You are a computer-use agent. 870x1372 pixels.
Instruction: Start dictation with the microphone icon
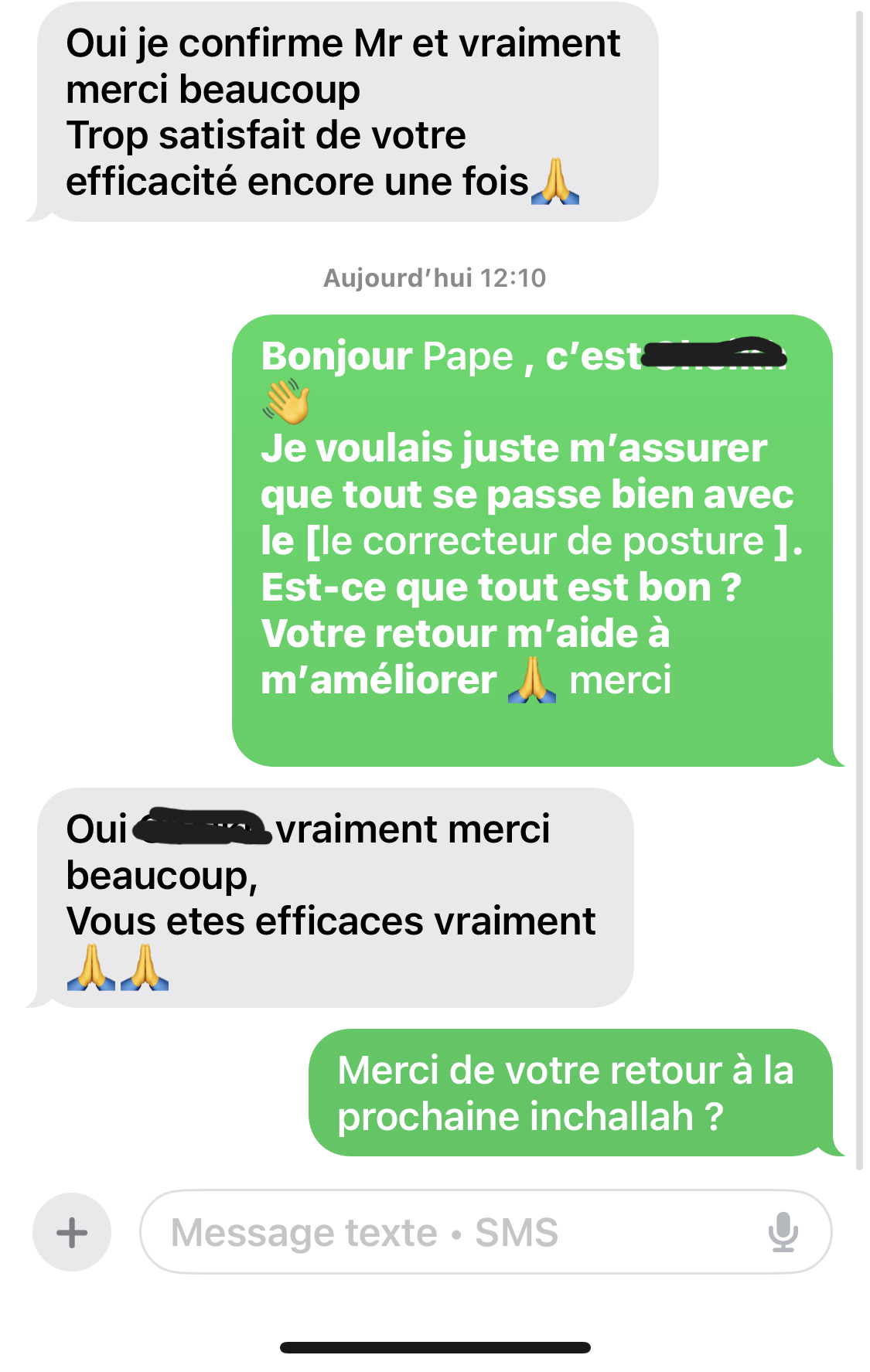(x=783, y=1232)
